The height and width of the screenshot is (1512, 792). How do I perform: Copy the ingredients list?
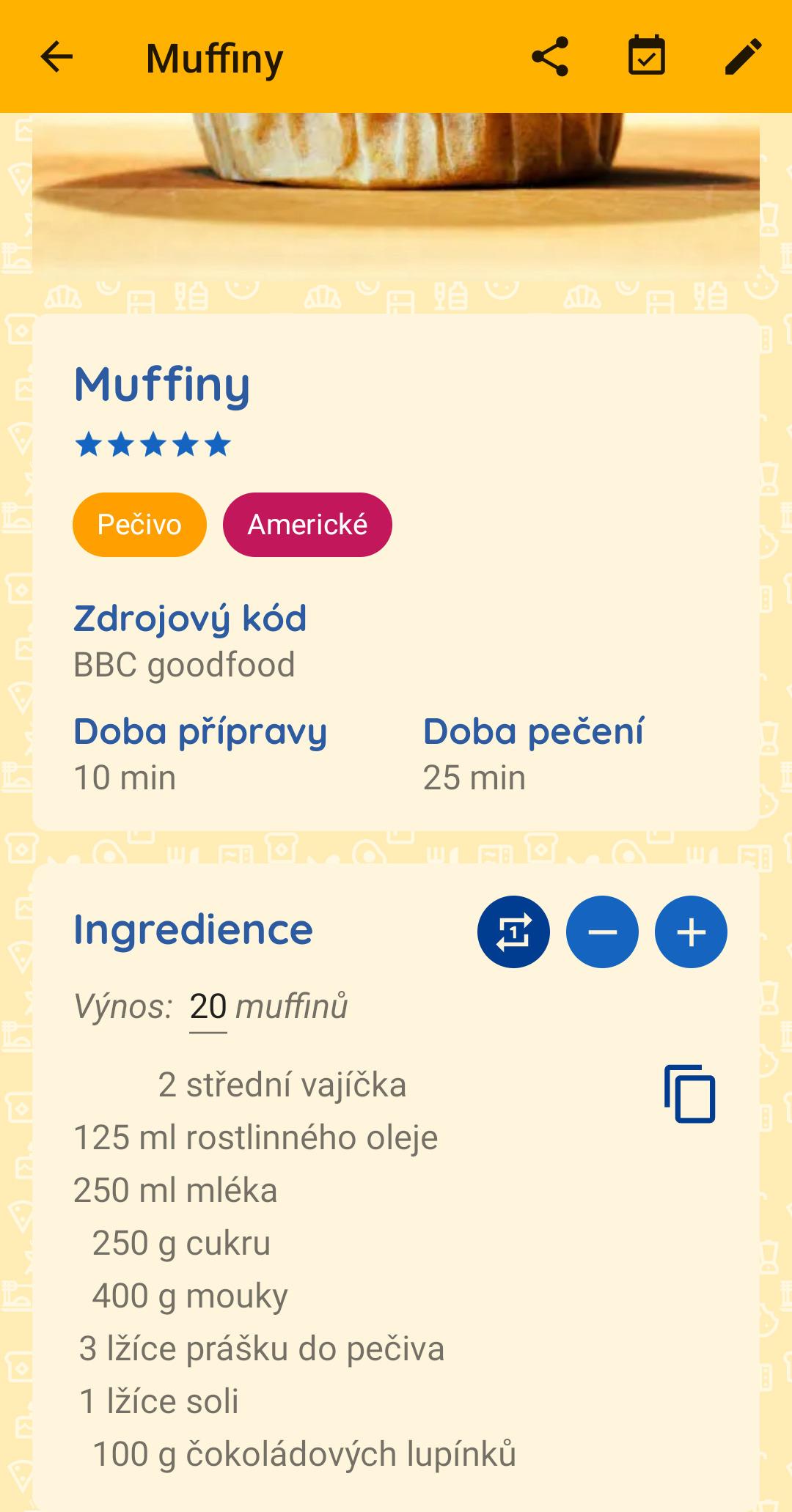689,1094
